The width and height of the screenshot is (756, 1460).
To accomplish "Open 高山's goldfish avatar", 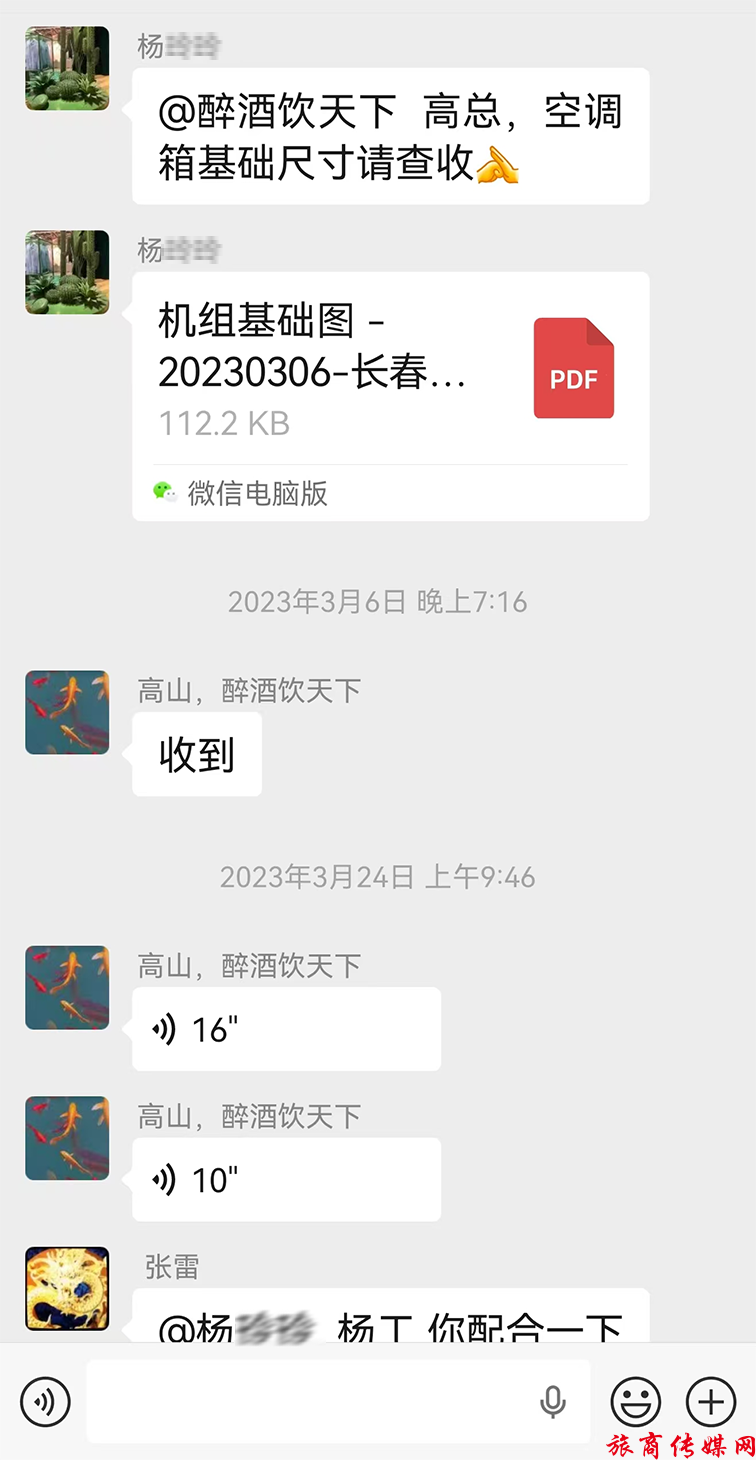I will [66, 712].
